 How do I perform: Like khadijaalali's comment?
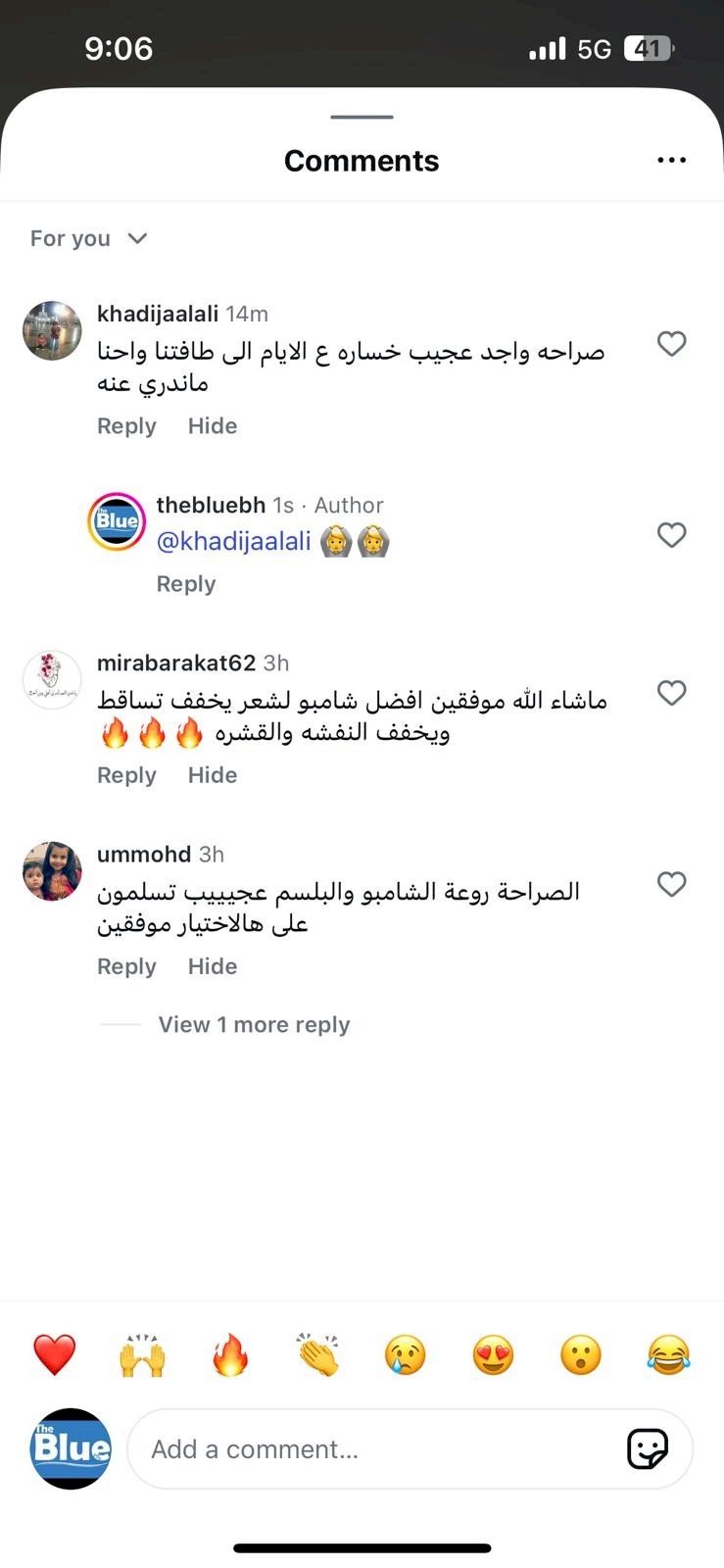(x=671, y=344)
